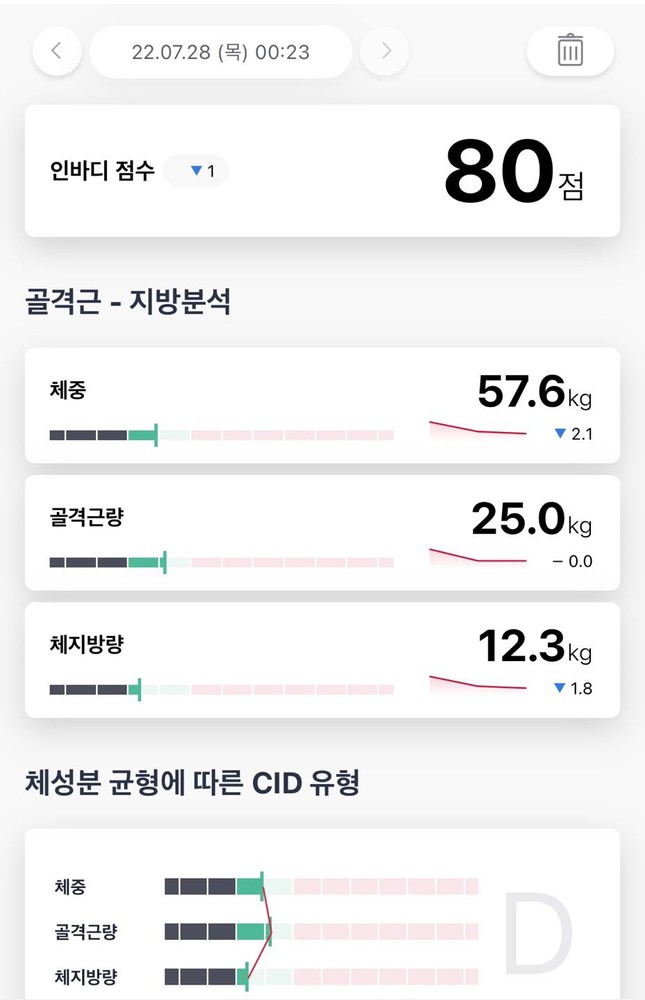Open the 인바디 점수 card

322,171
